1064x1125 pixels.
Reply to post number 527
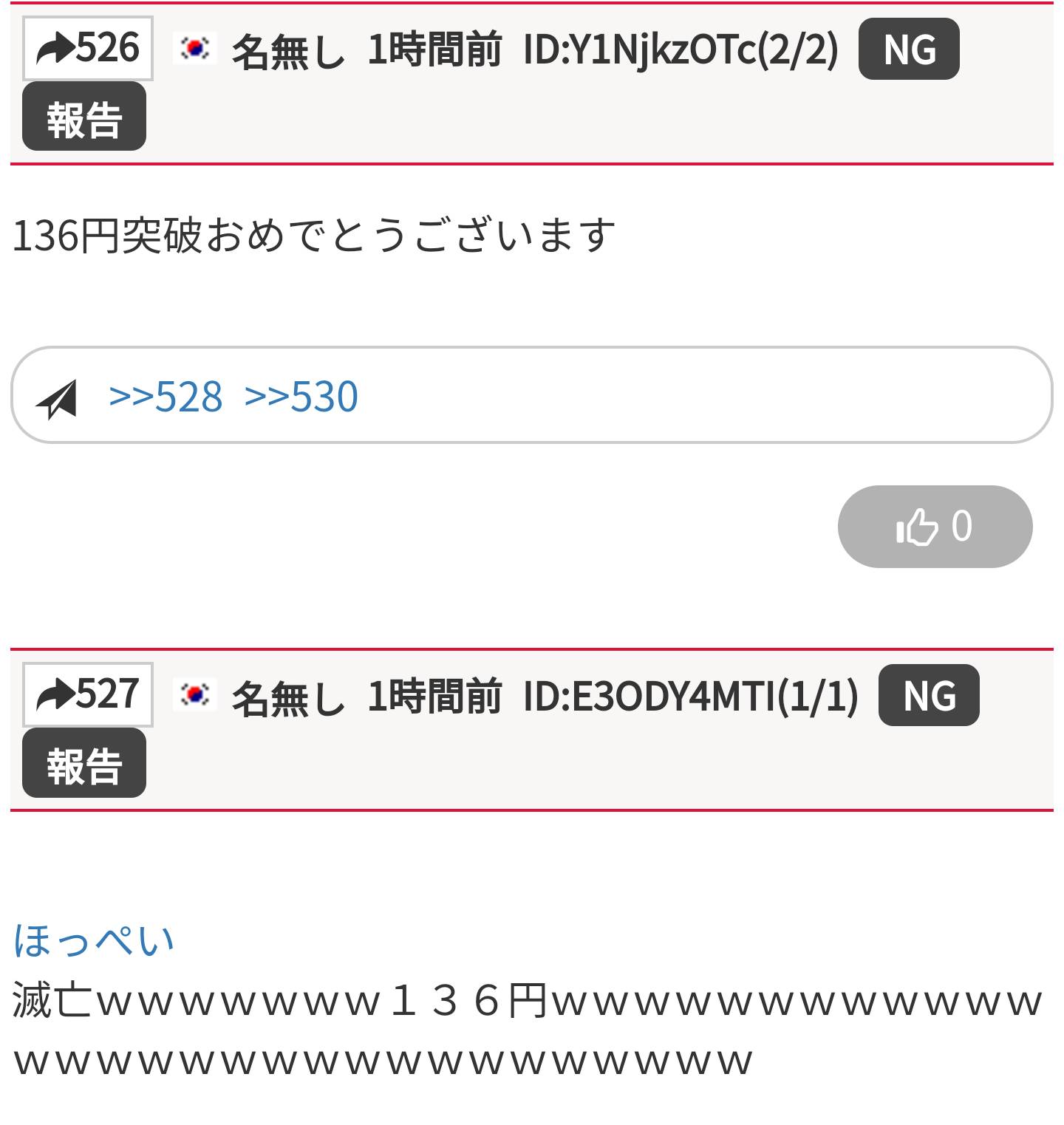pyautogui.click(x=88, y=694)
